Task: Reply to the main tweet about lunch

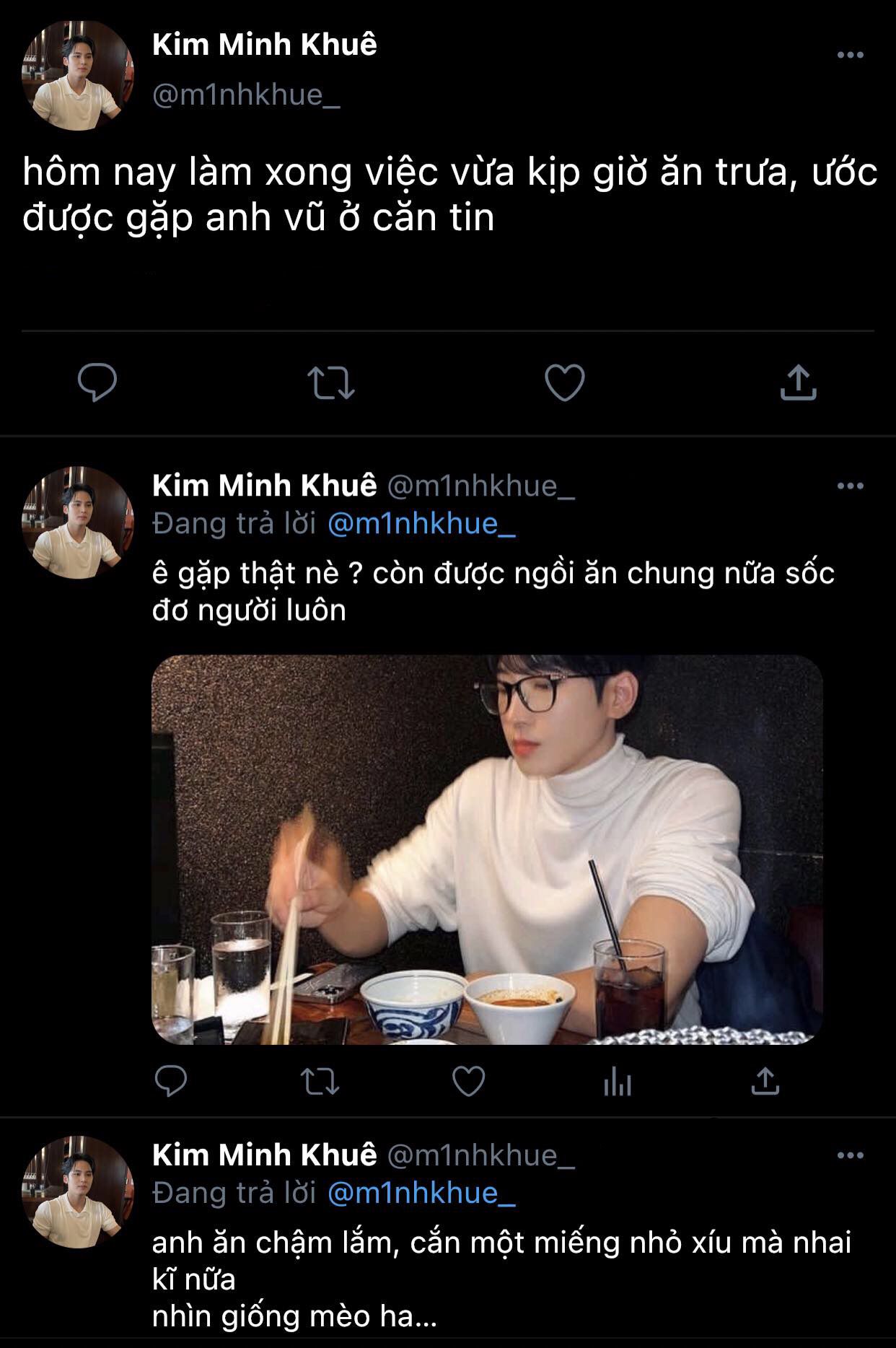Action: click(x=97, y=382)
